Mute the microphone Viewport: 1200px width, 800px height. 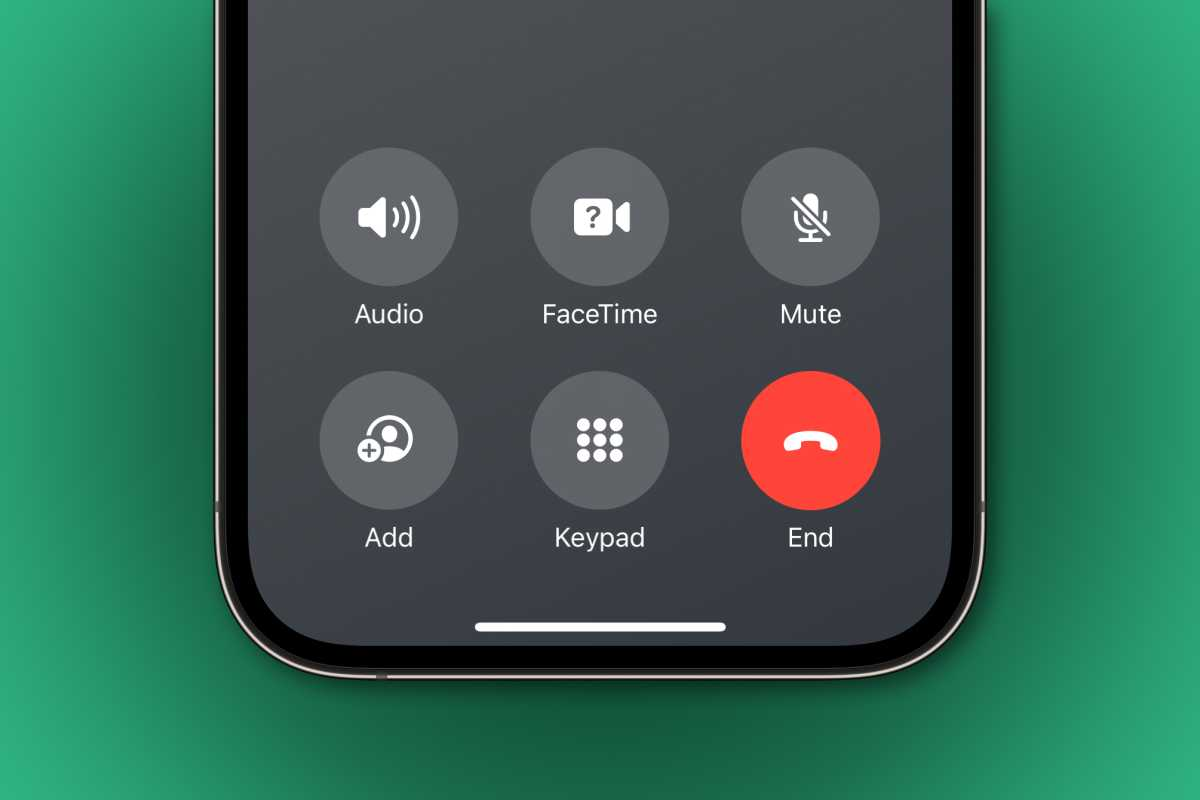(x=810, y=217)
